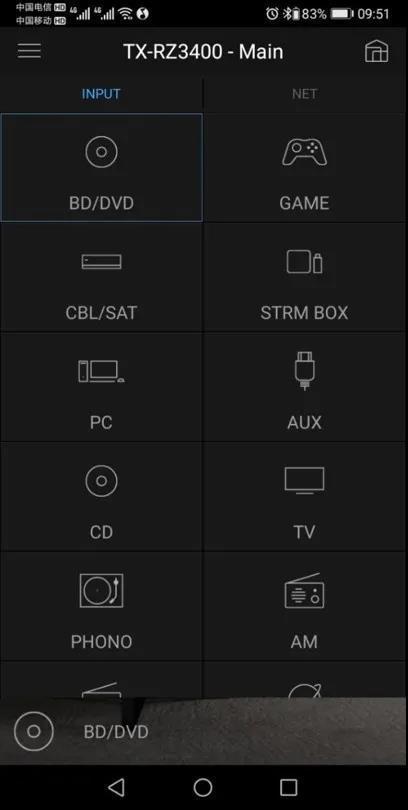Switch to the PHONO input
Screen dimensions: 408x810
click(x=101, y=606)
